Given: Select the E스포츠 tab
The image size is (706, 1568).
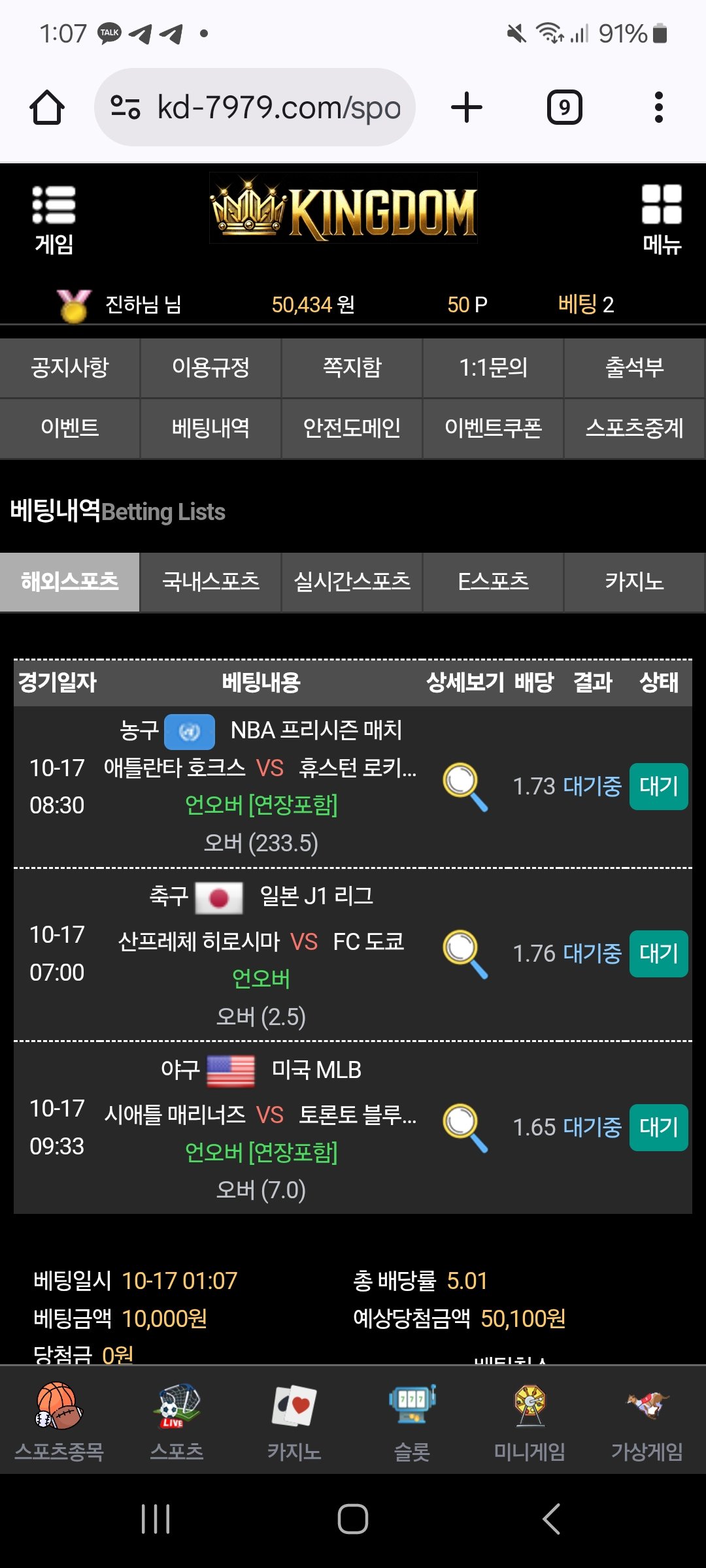Looking at the screenshot, I should pos(493,581).
